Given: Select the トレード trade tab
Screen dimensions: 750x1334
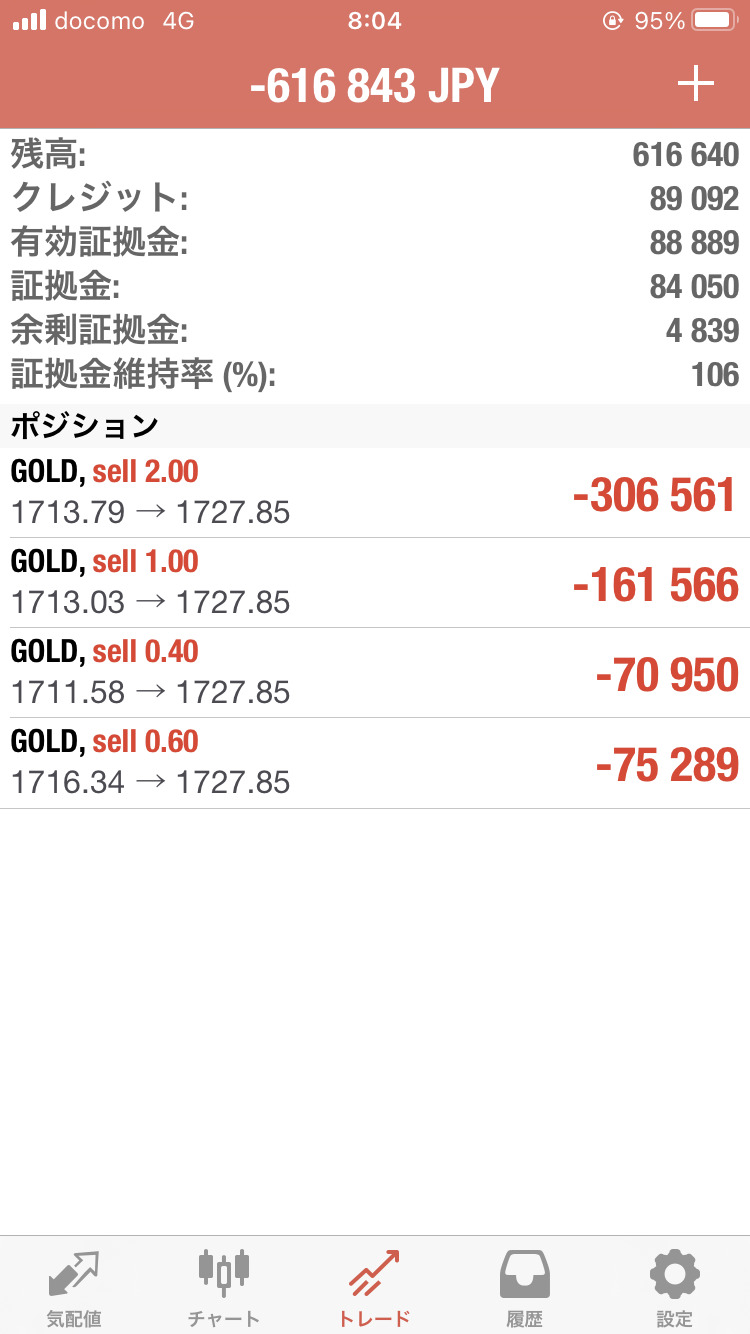Looking at the screenshot, I should [x=375, y=1286].
